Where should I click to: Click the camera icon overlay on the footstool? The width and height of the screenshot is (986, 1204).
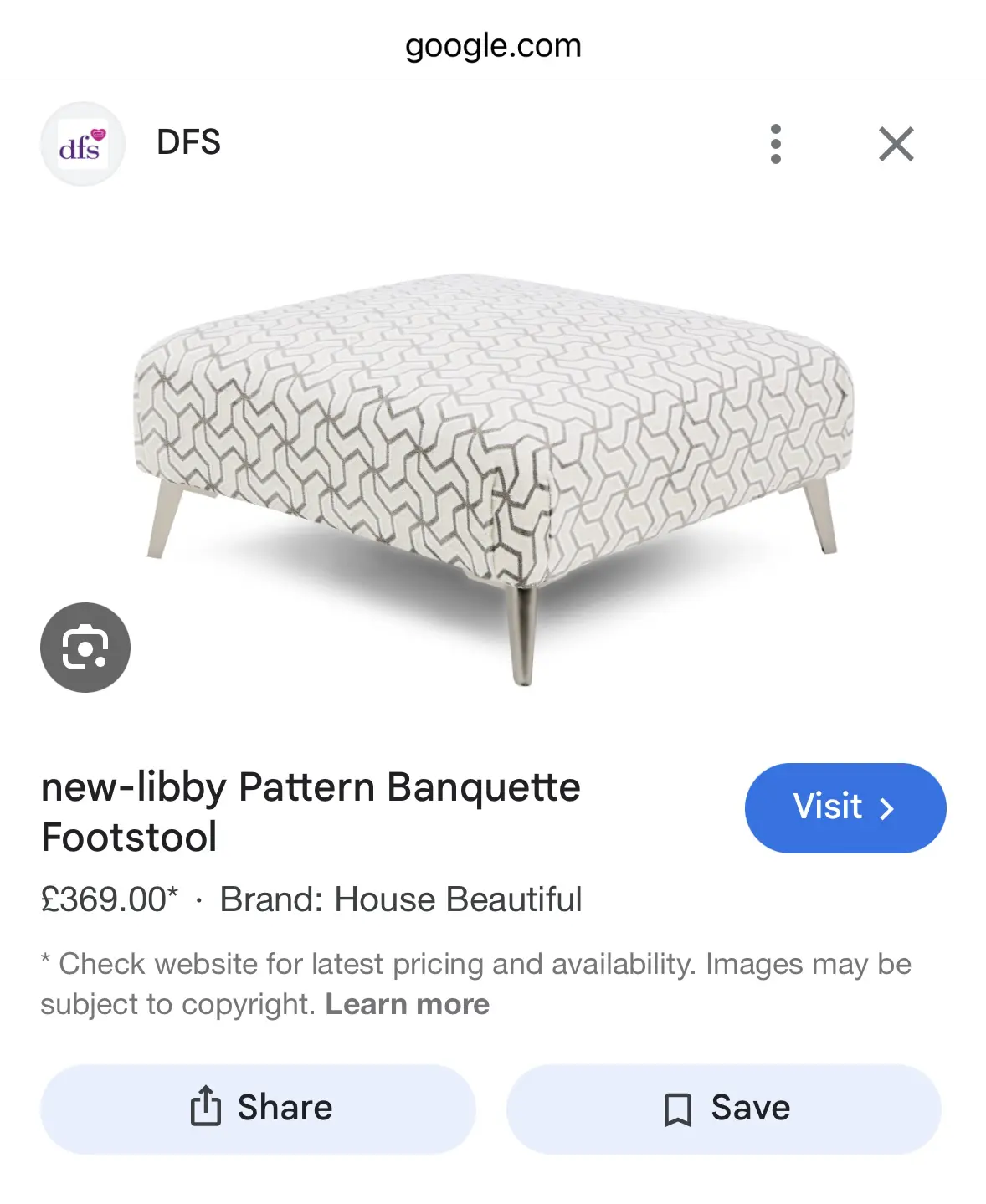tap(85, 647)
